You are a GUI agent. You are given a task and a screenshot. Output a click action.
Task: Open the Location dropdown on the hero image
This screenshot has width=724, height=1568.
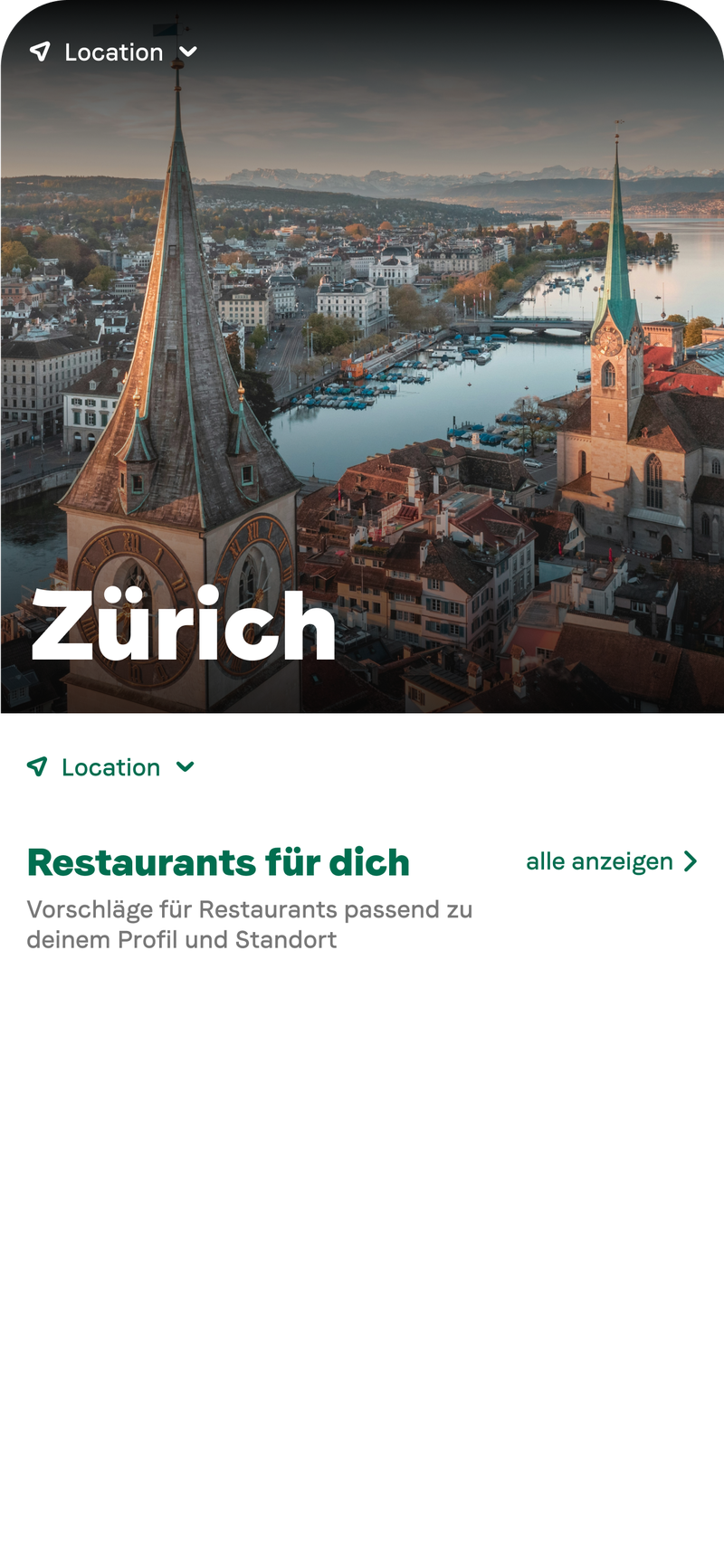(x=187, y=52)
